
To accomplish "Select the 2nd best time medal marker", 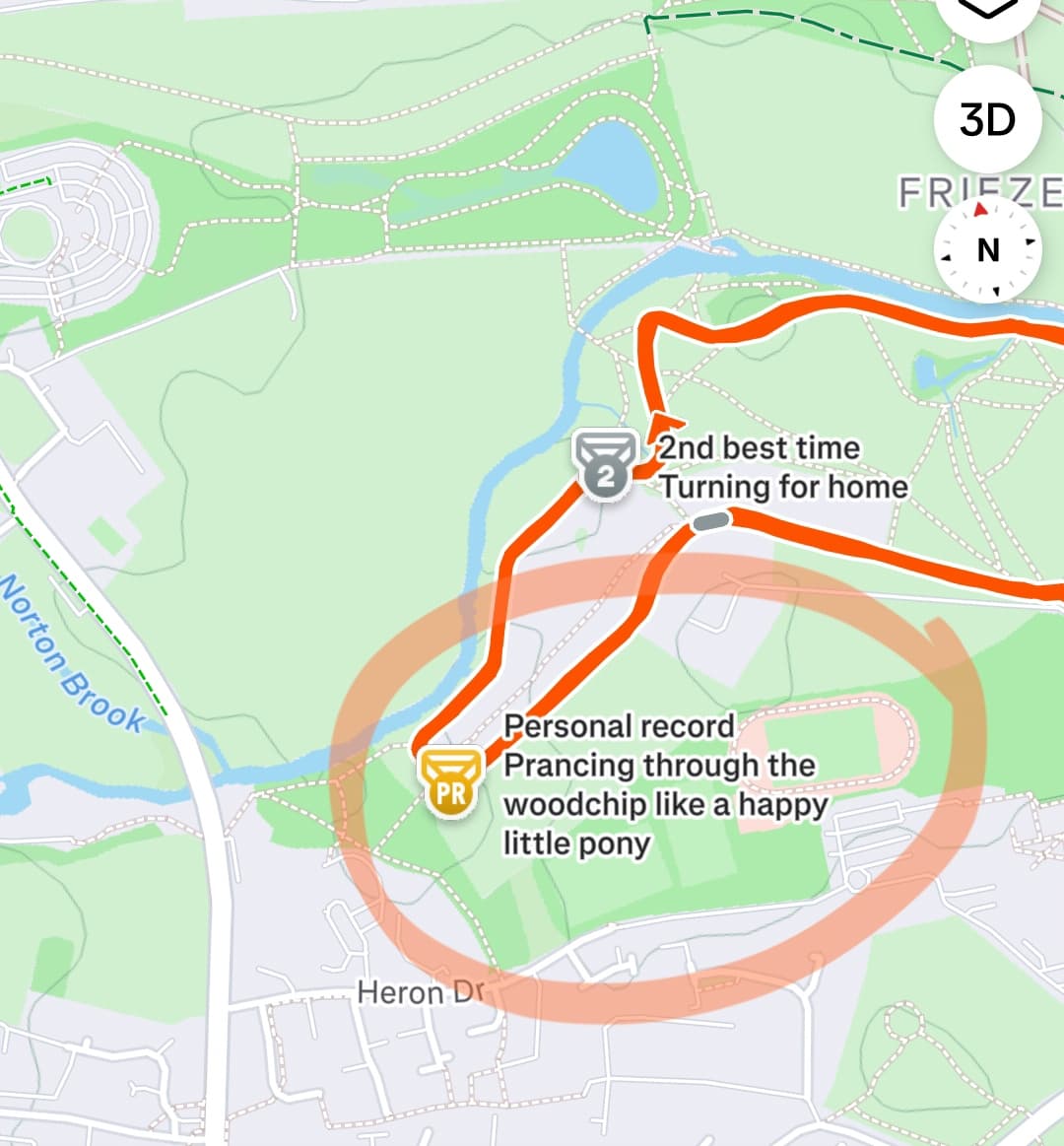I will 605,464.
